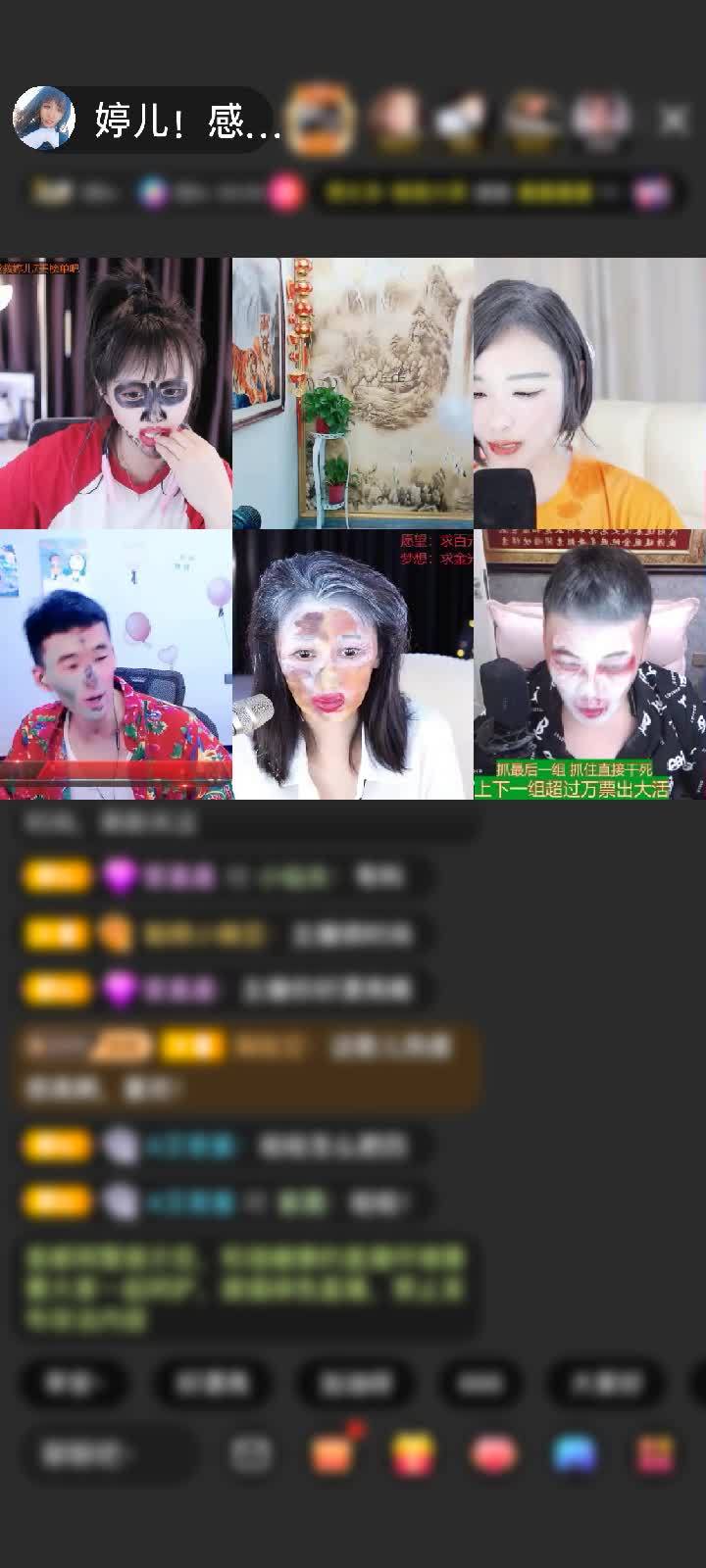Select the top-right guest video in orange shirt
Viewport: 706px width, 1568px height.
589,393
